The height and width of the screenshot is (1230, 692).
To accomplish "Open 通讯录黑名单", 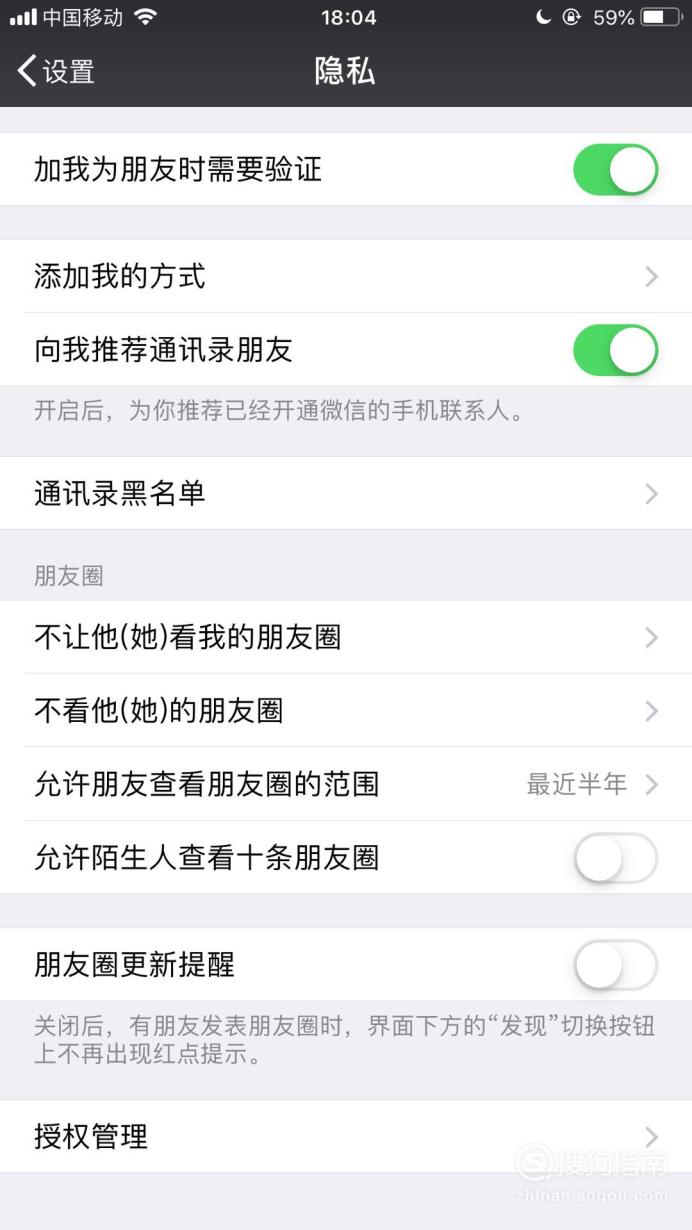I will [x=346, y=493].
